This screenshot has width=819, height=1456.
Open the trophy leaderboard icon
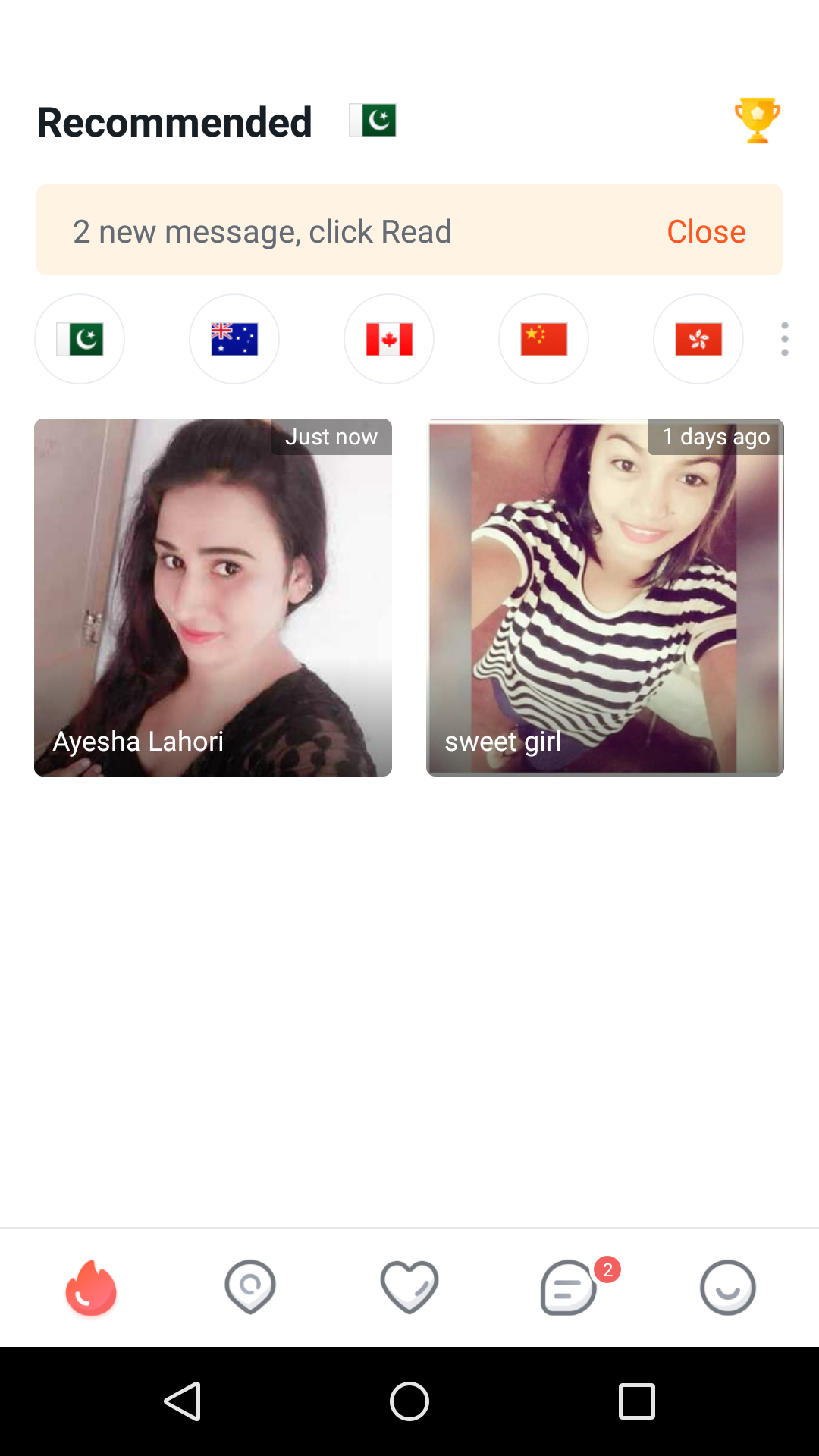click(757, 121)
